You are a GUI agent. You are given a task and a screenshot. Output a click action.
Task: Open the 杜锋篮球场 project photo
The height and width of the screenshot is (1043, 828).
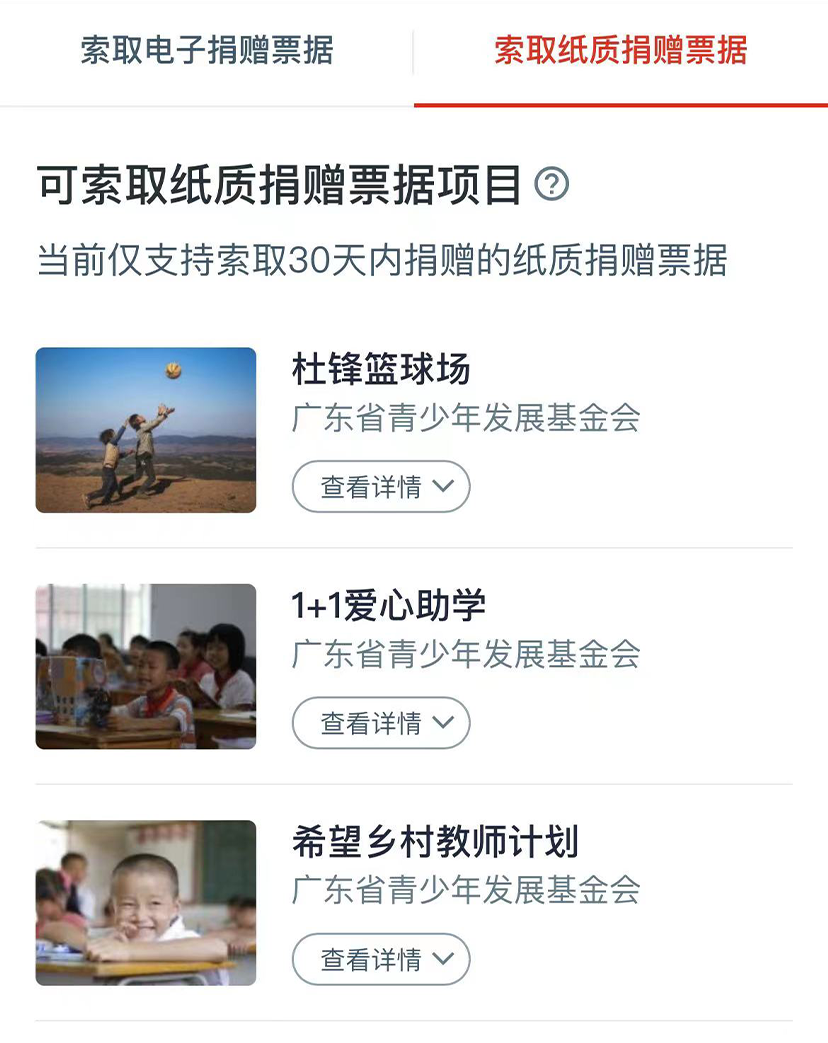pyautogui.click(x=146, y=430)
